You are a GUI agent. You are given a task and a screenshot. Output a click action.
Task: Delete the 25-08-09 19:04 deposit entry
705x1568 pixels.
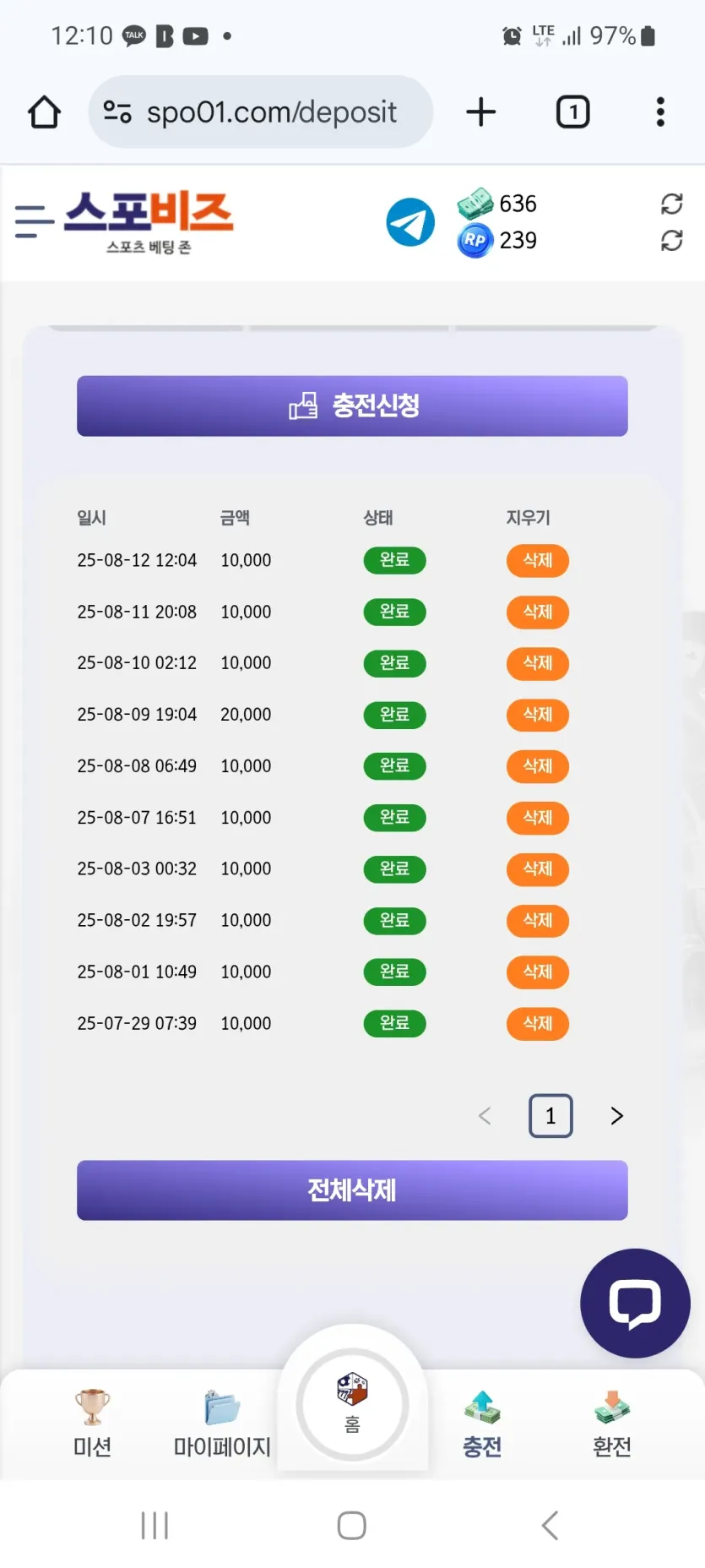(537, 715)
